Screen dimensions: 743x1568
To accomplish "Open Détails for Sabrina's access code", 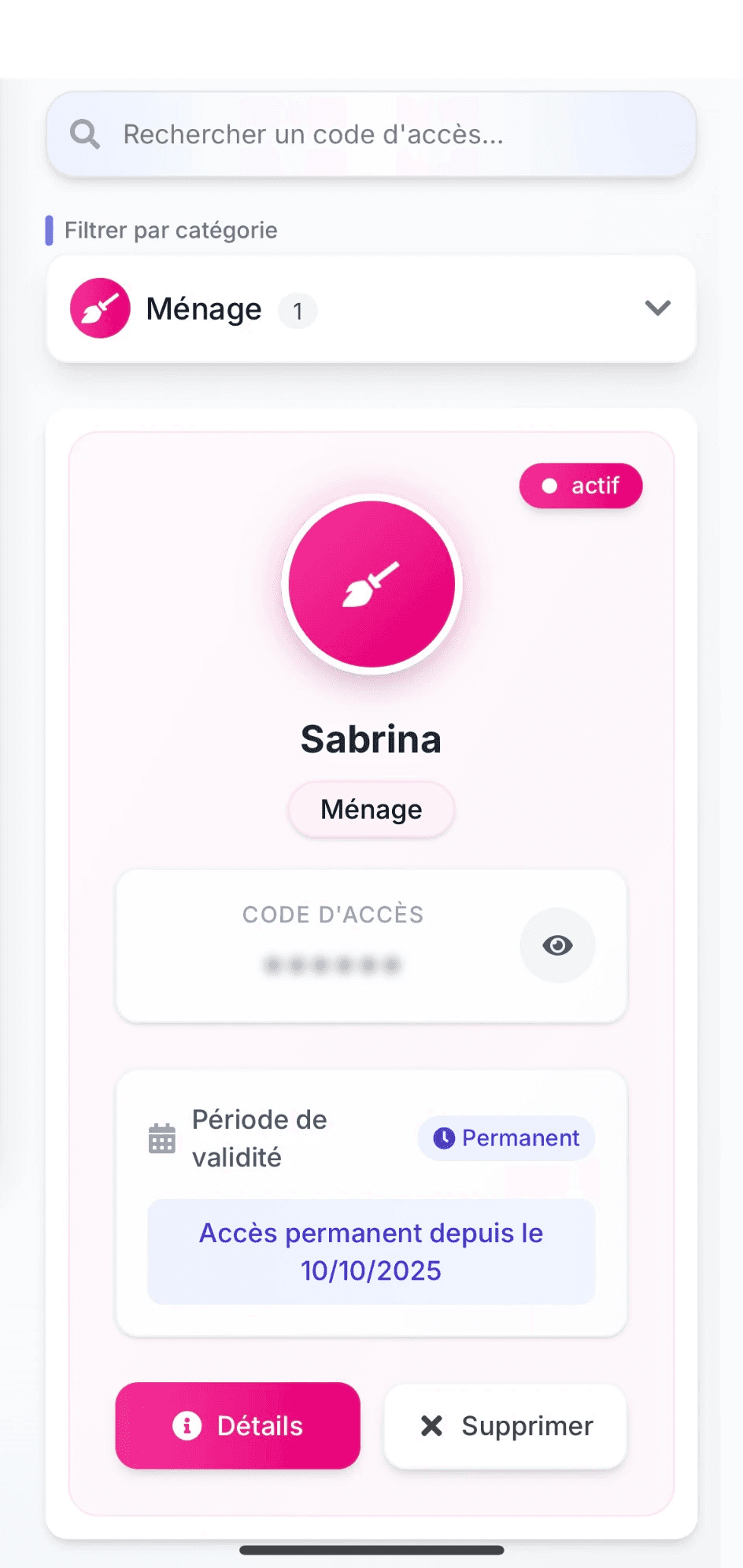I will point(238,1426).
